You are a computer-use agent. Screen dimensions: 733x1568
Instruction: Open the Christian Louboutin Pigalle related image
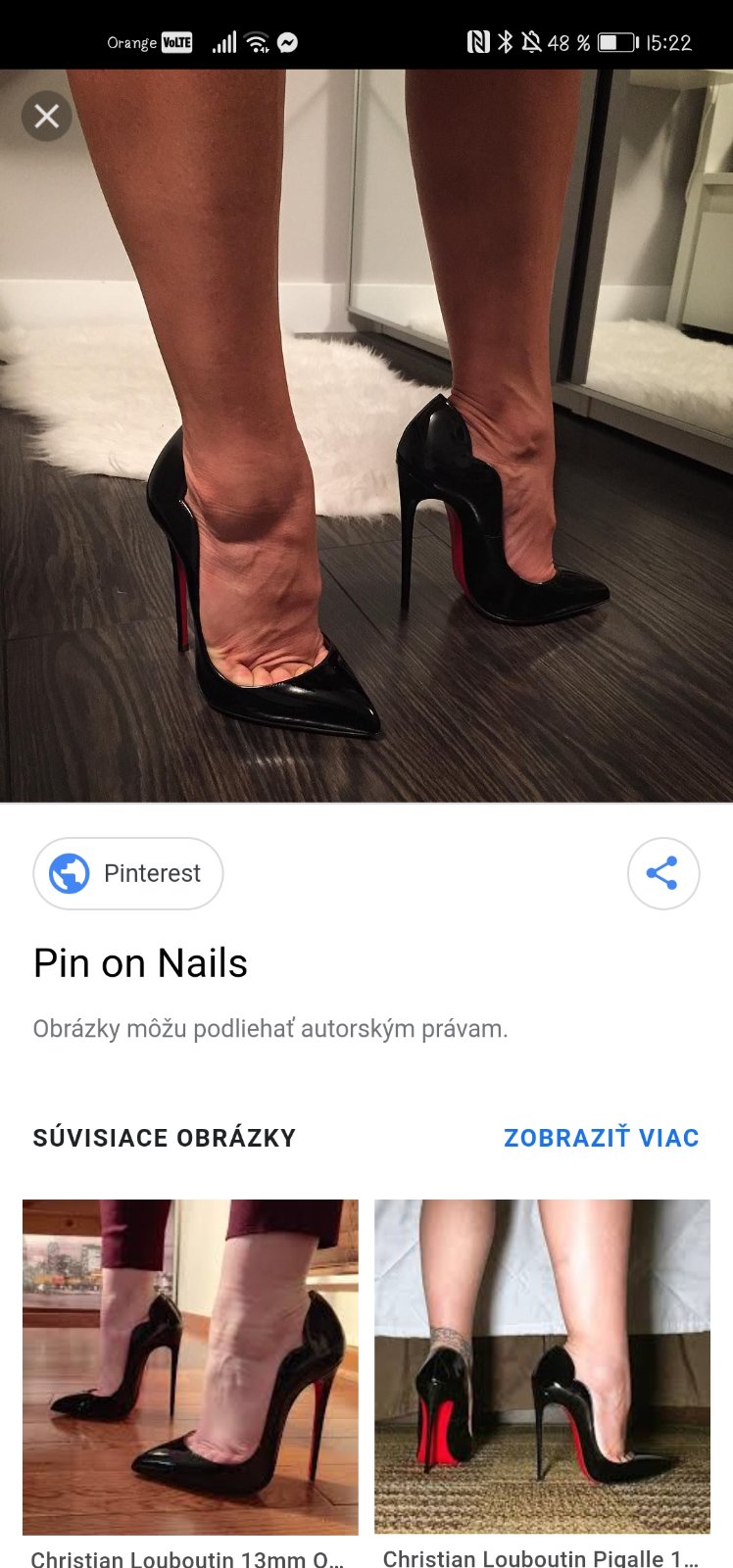click(x=542, y=1366)
